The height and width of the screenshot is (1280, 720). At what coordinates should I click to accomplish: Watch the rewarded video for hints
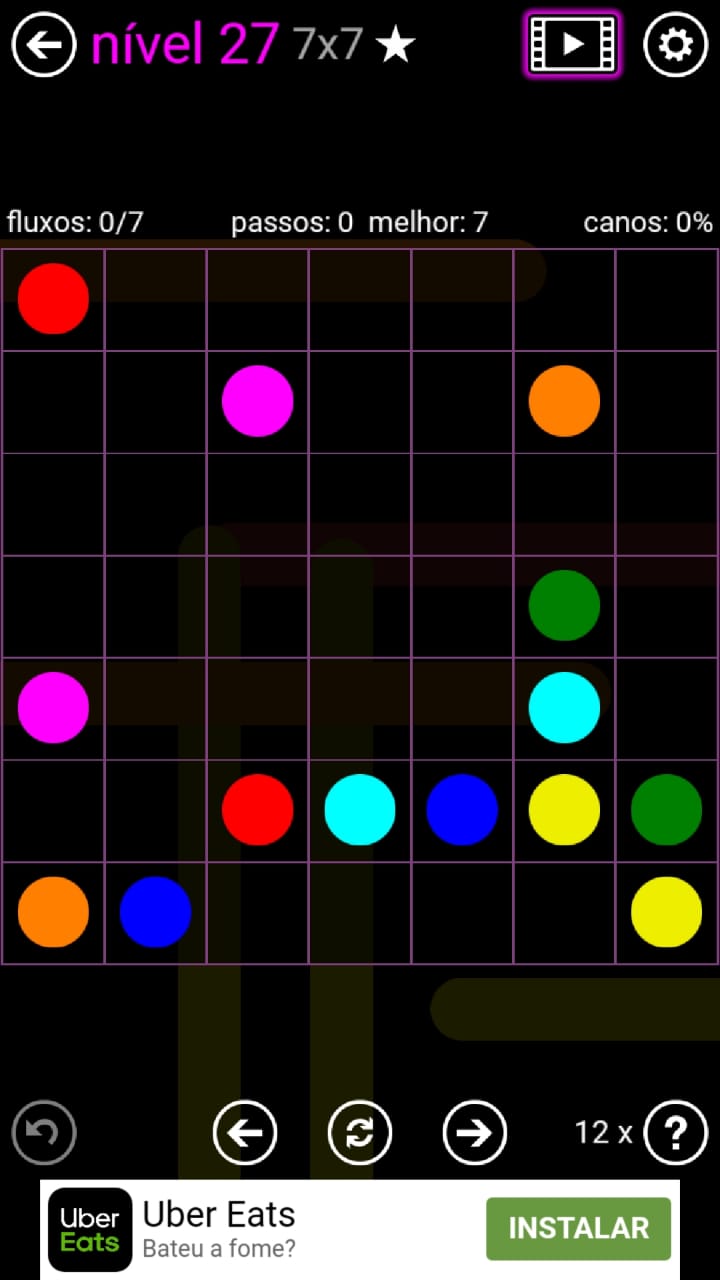coord(572,45)
